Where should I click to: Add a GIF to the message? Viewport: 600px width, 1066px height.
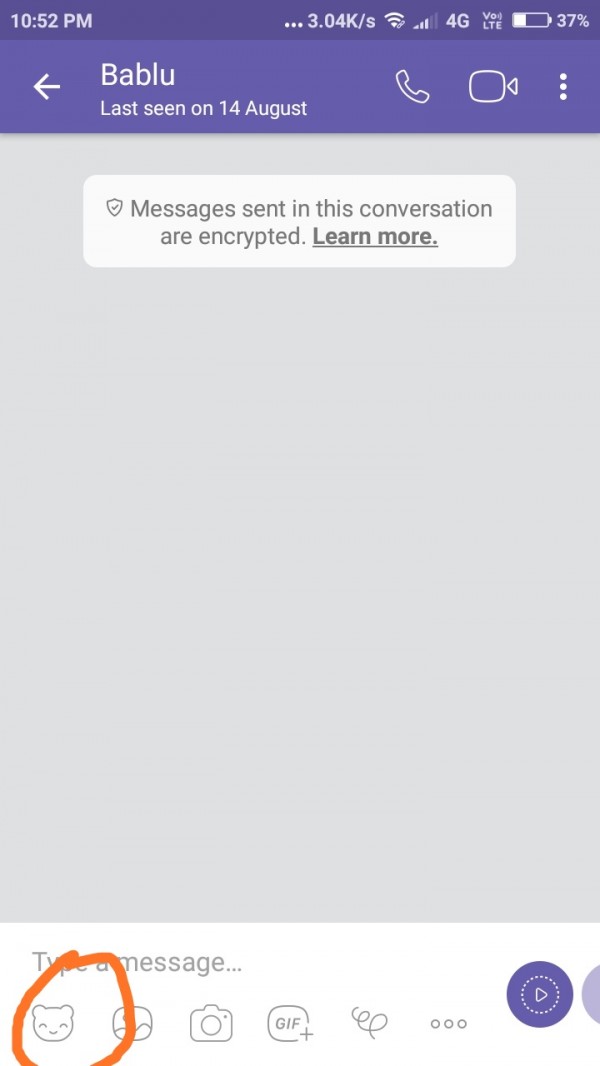click(290, 1023)
